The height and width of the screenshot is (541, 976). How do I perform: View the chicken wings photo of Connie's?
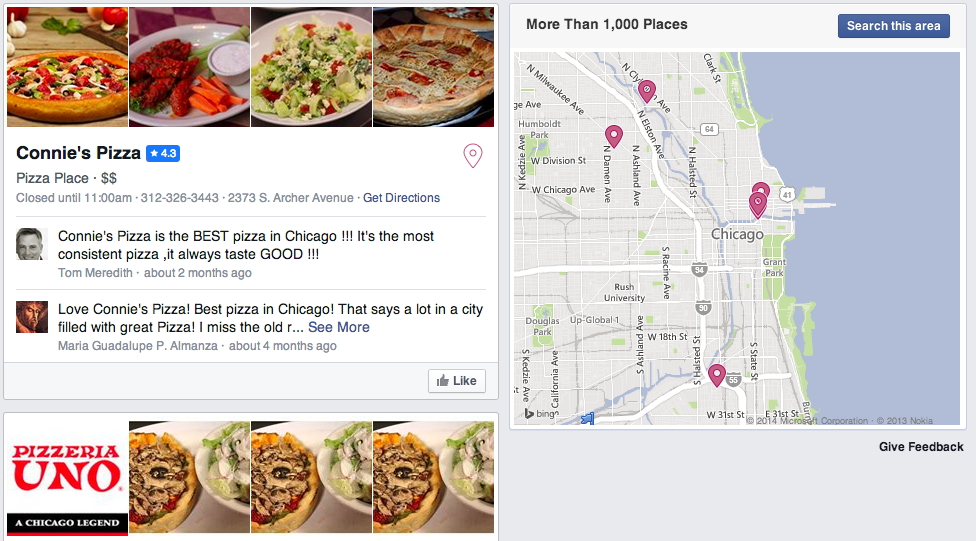[x=189, y=66]
